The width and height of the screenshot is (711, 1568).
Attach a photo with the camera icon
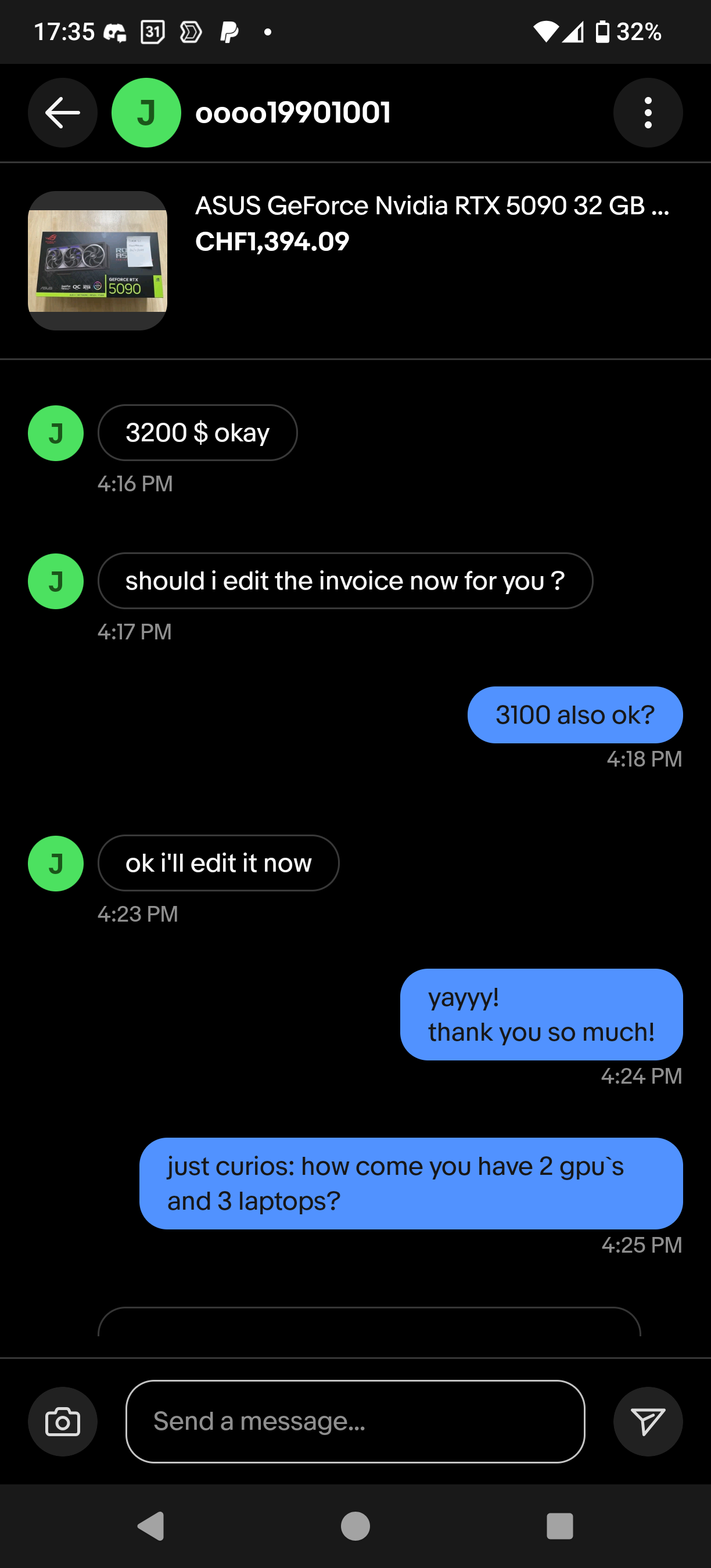[63, 1421]
